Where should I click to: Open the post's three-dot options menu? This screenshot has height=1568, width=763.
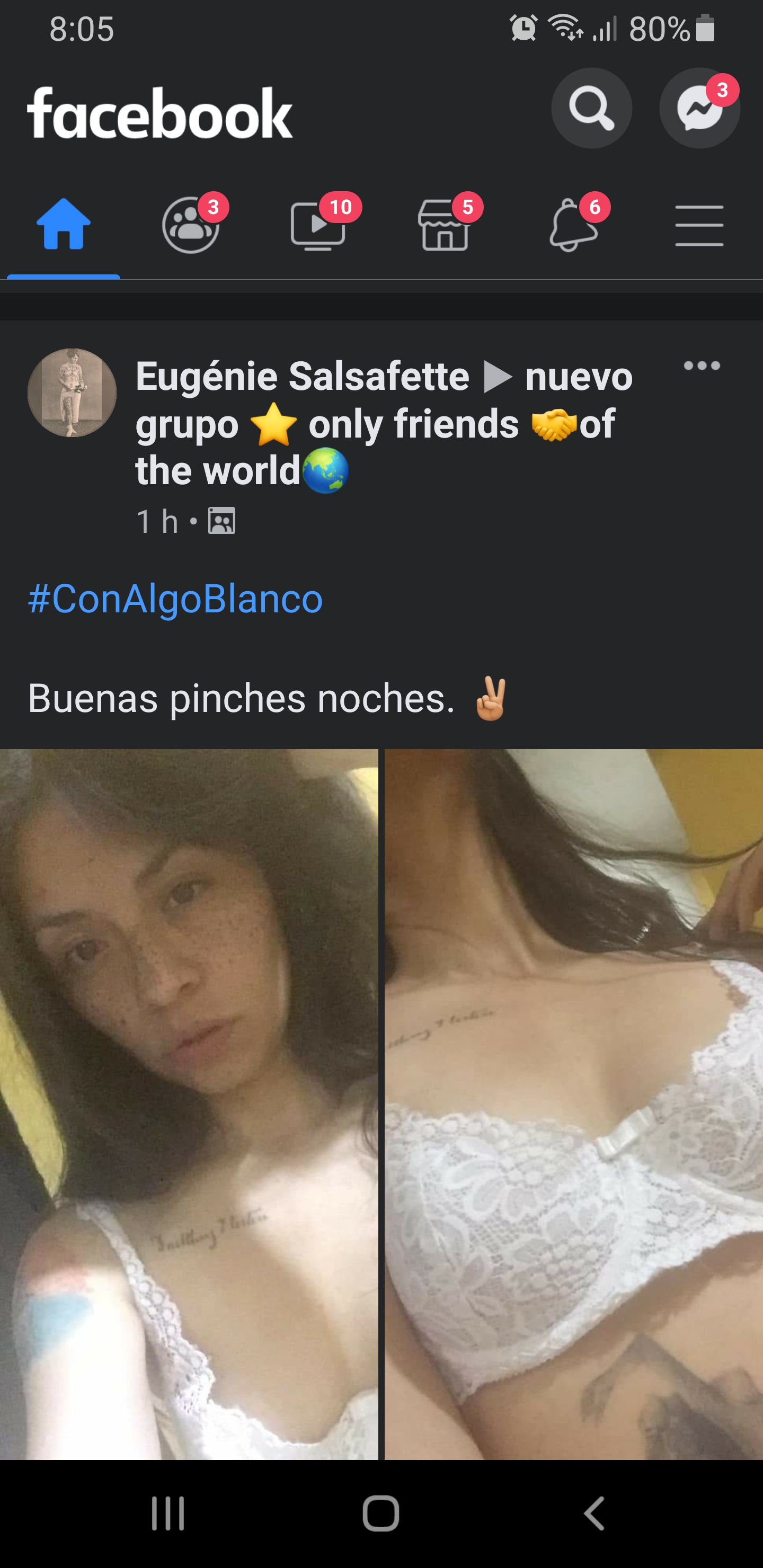pyautogui.click(x=702, y=366)
